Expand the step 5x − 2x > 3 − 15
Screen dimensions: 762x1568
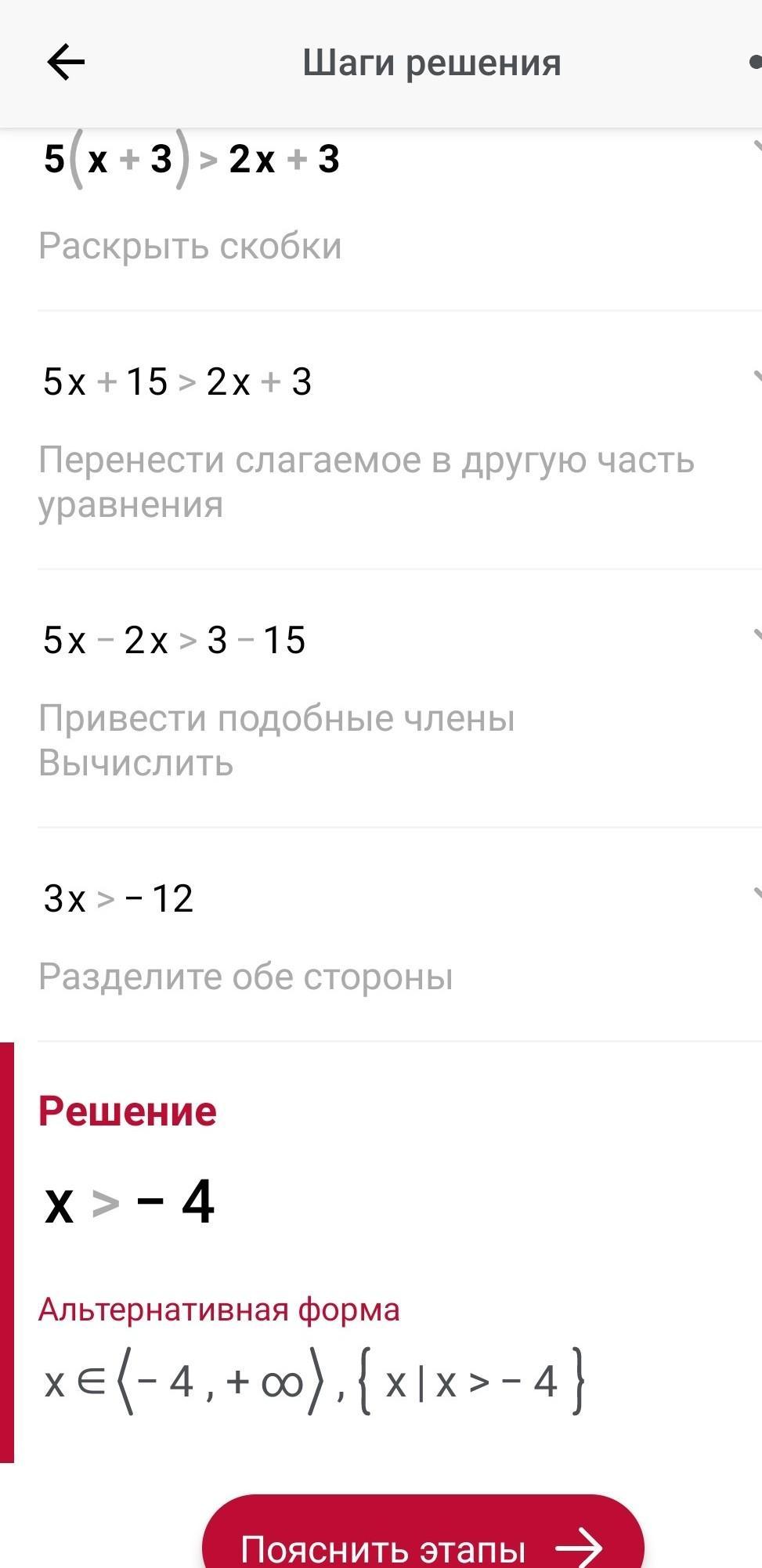[x=757, y=635]
